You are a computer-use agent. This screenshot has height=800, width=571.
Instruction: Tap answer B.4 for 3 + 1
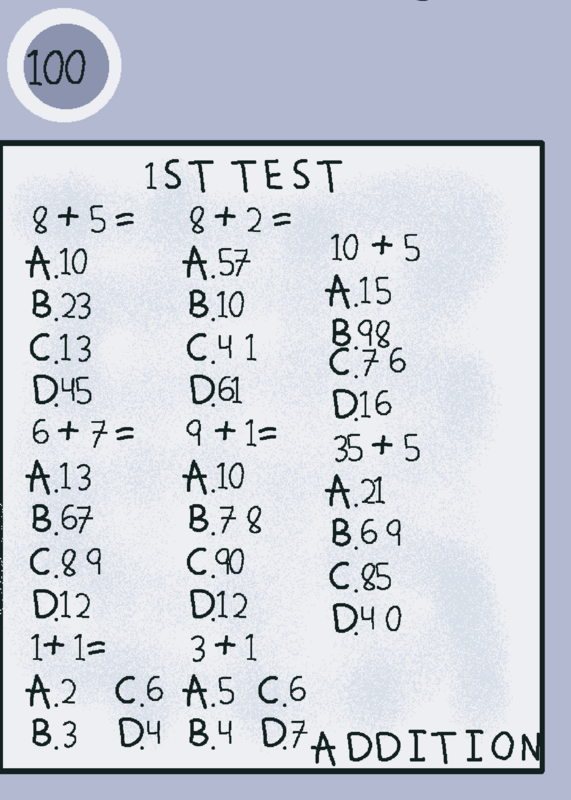tap(211, 733)
